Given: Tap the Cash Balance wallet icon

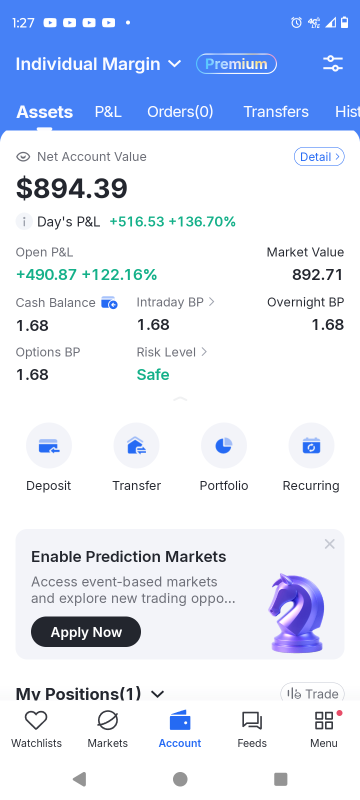Looking at the screenshot, I should [x=109, y=303].
